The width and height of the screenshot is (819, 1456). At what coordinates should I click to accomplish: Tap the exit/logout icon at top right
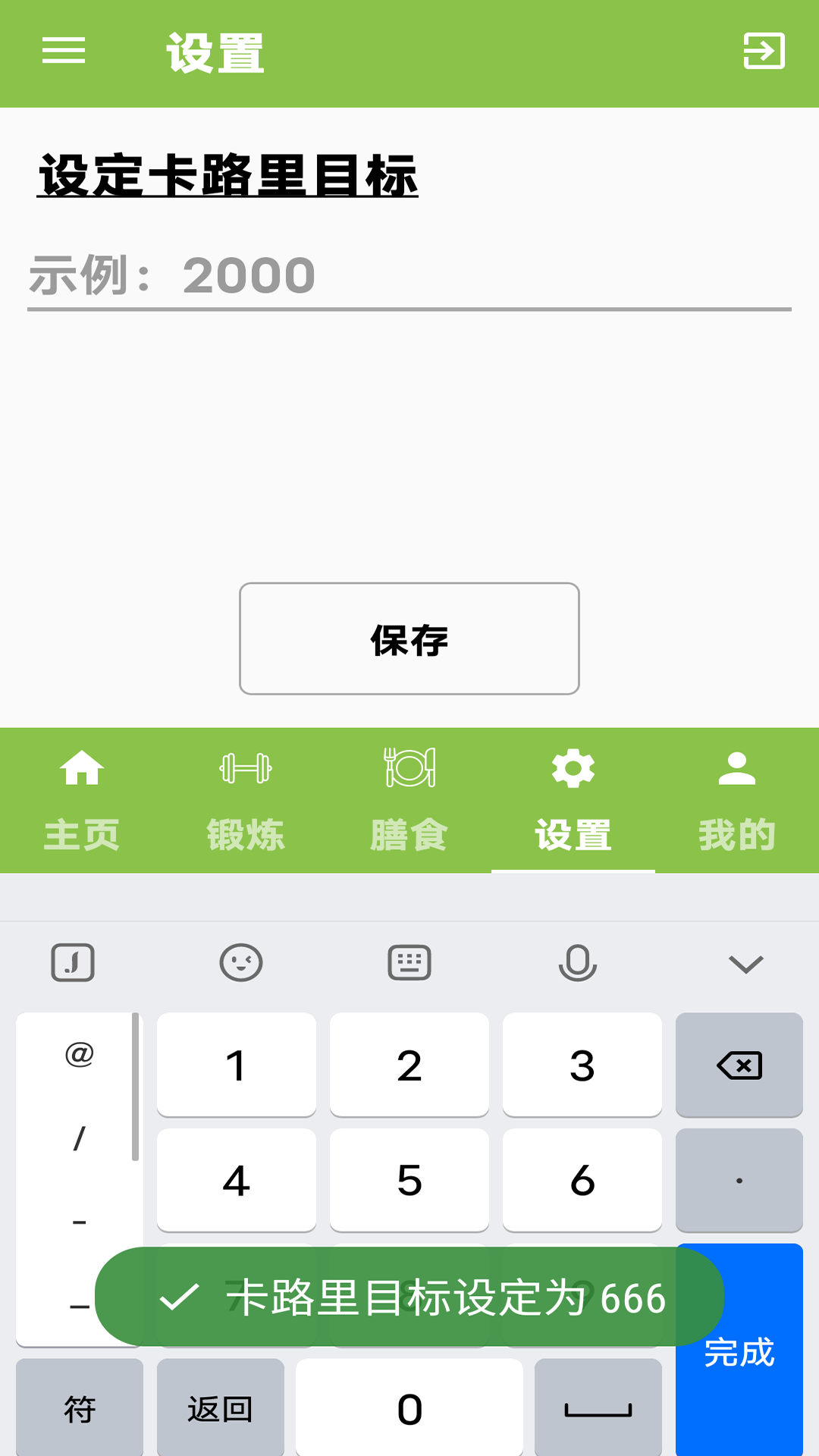coord(764,51)
